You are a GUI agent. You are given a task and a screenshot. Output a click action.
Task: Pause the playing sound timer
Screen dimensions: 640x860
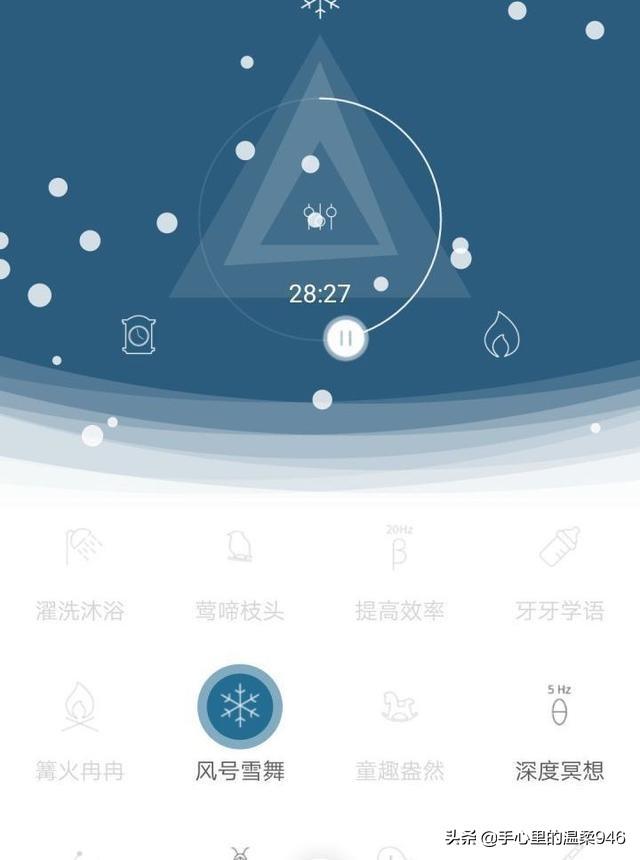click(345, 339)
